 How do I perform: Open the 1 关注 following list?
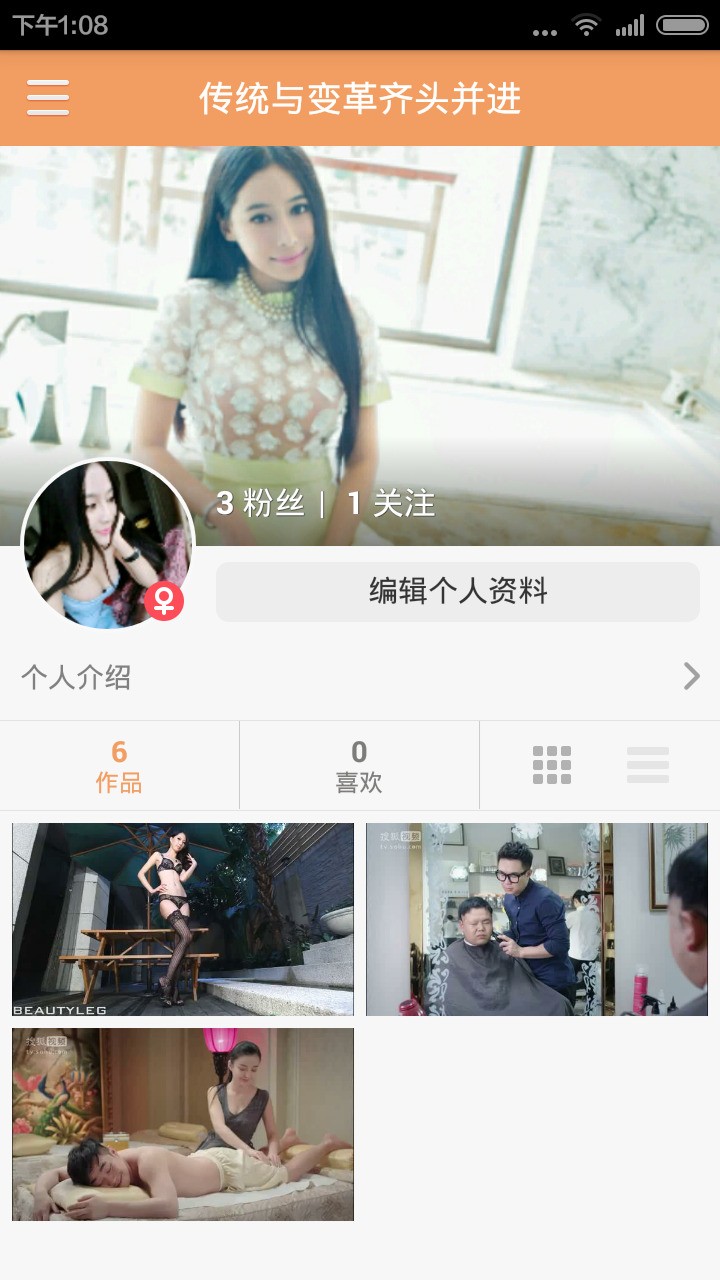(x=391, y=503)
